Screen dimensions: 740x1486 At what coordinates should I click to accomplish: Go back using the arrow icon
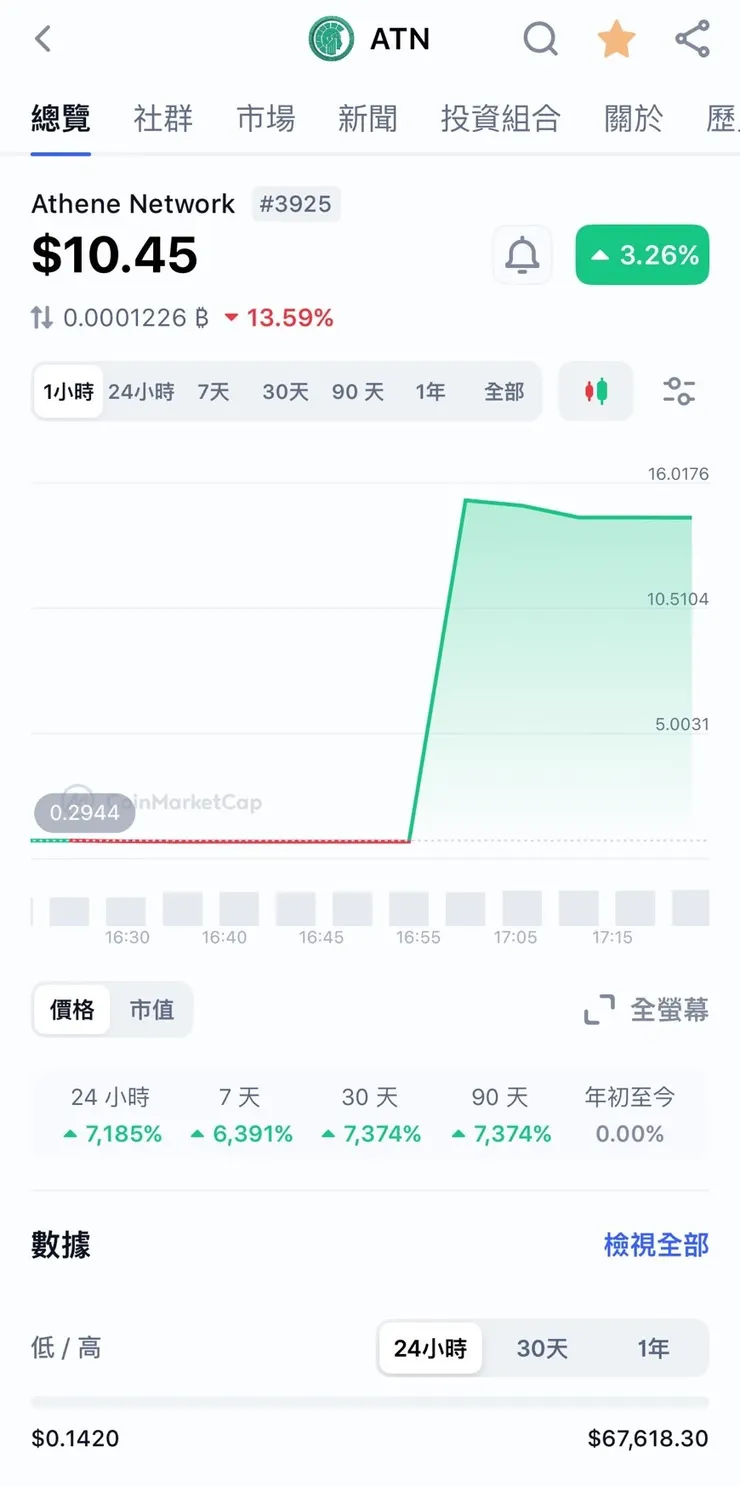42,38
